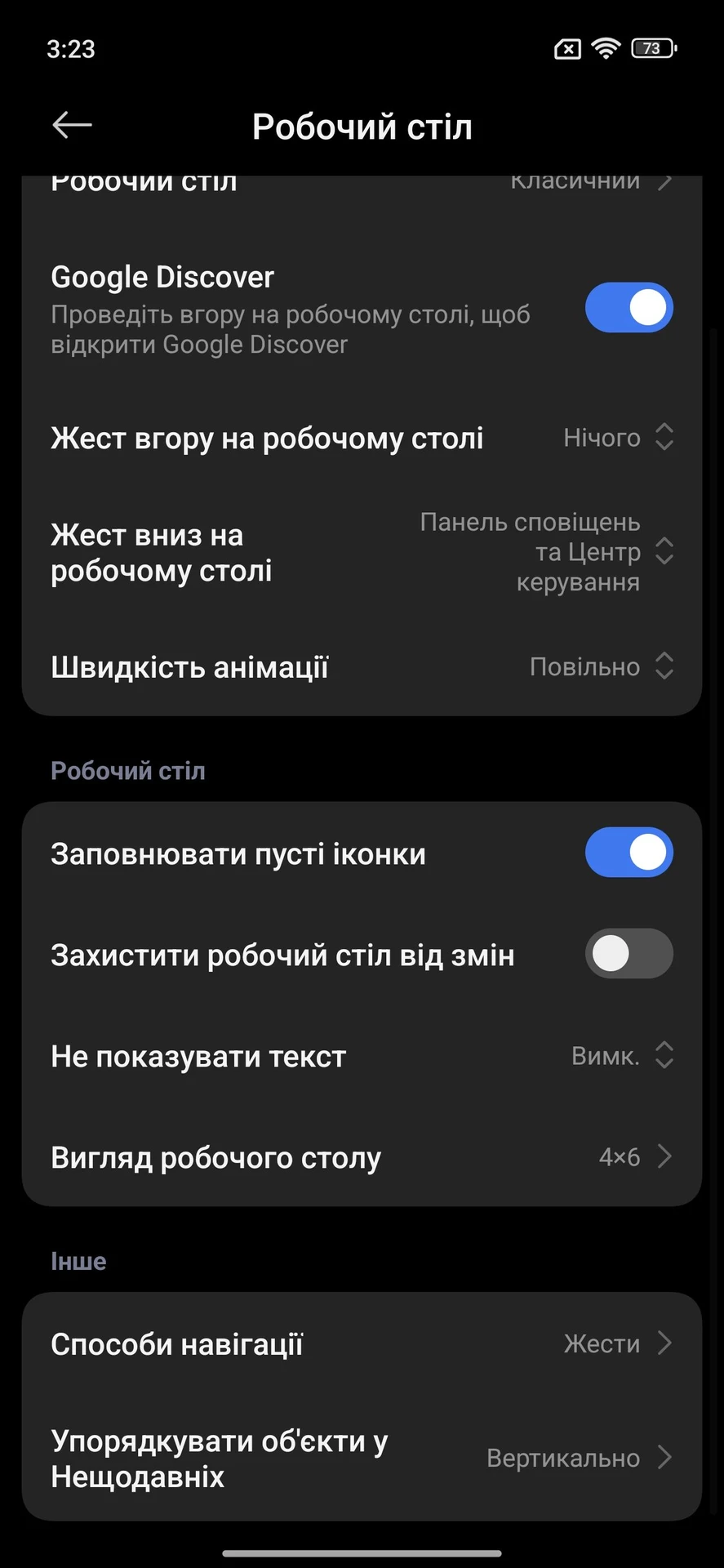Go back using the arrow icon
The height and width of the screenshot is (1568, 724).
[x=72, y=126]
